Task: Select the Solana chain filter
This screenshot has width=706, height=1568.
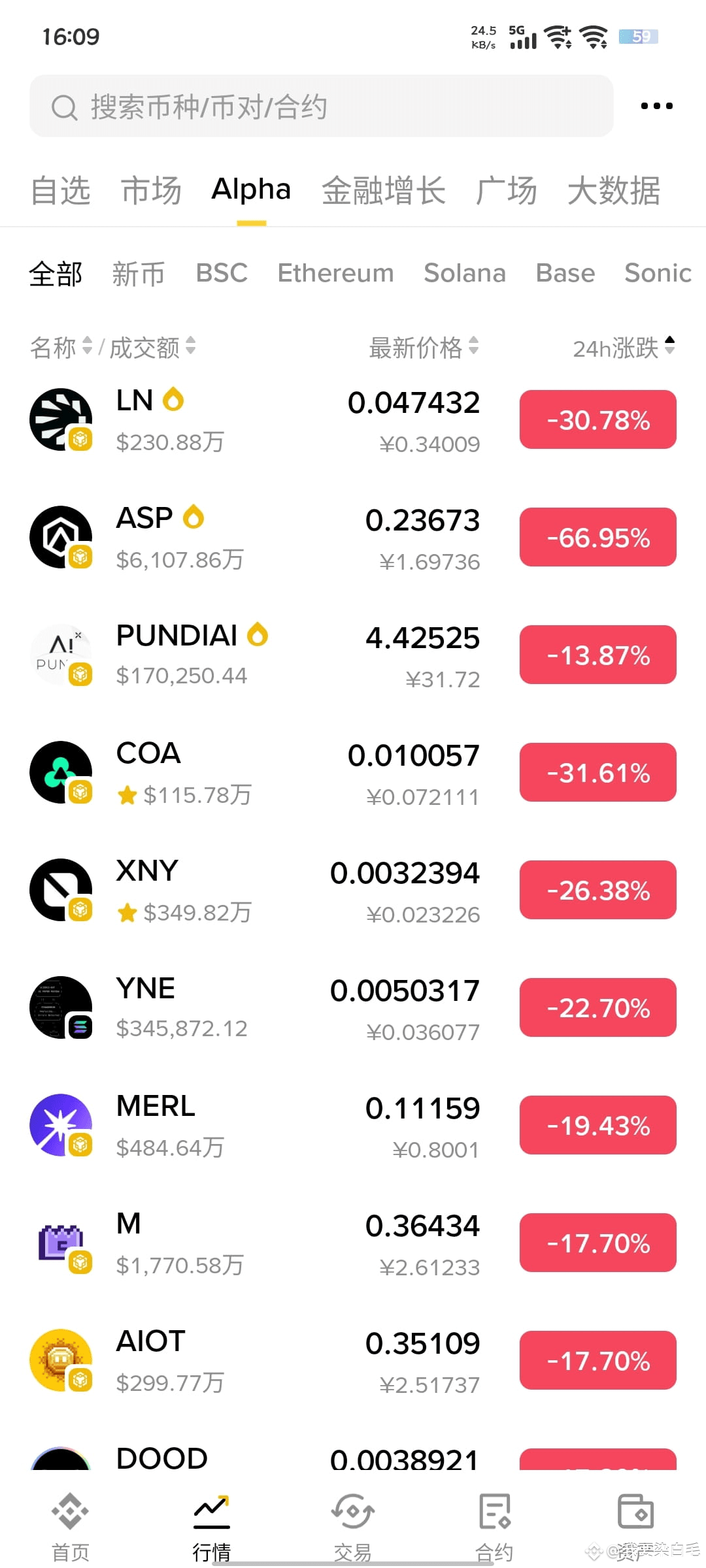Action: point(465,273)
